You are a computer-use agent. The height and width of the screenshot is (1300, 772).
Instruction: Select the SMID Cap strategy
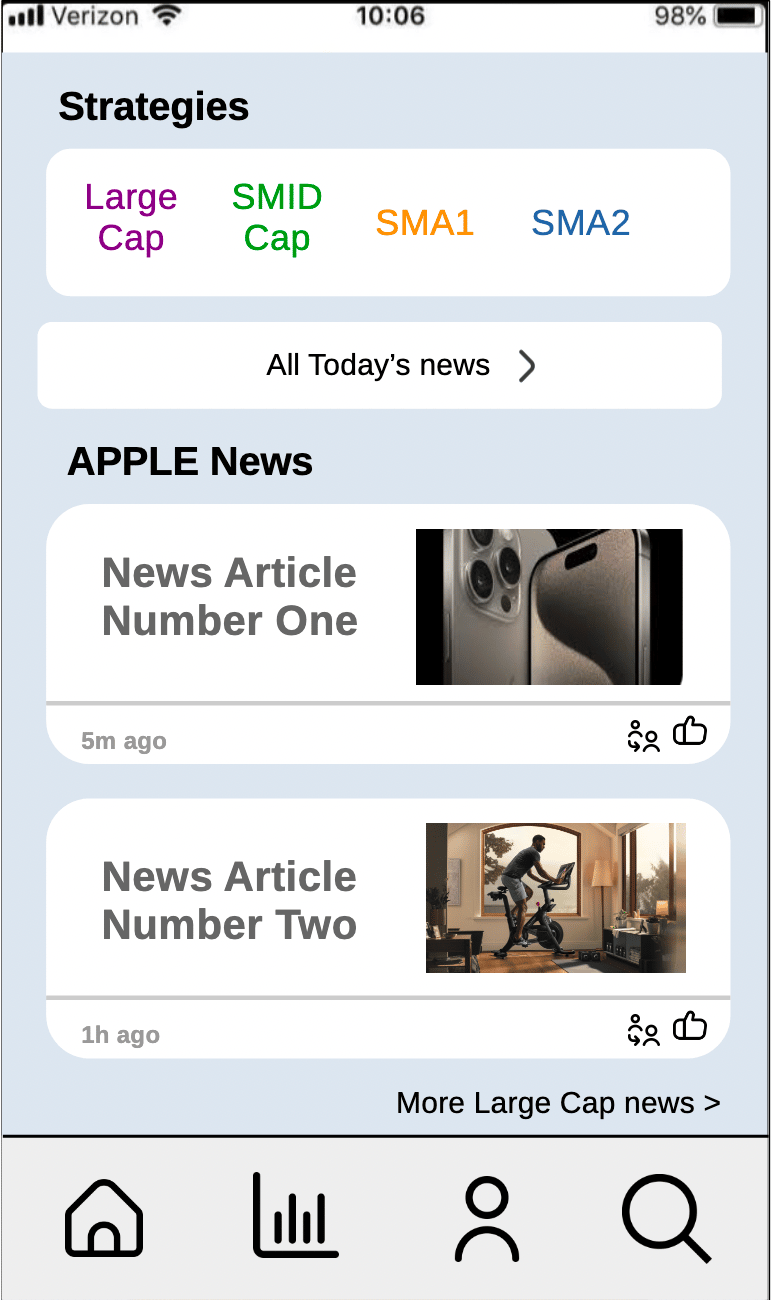(277, 218)
